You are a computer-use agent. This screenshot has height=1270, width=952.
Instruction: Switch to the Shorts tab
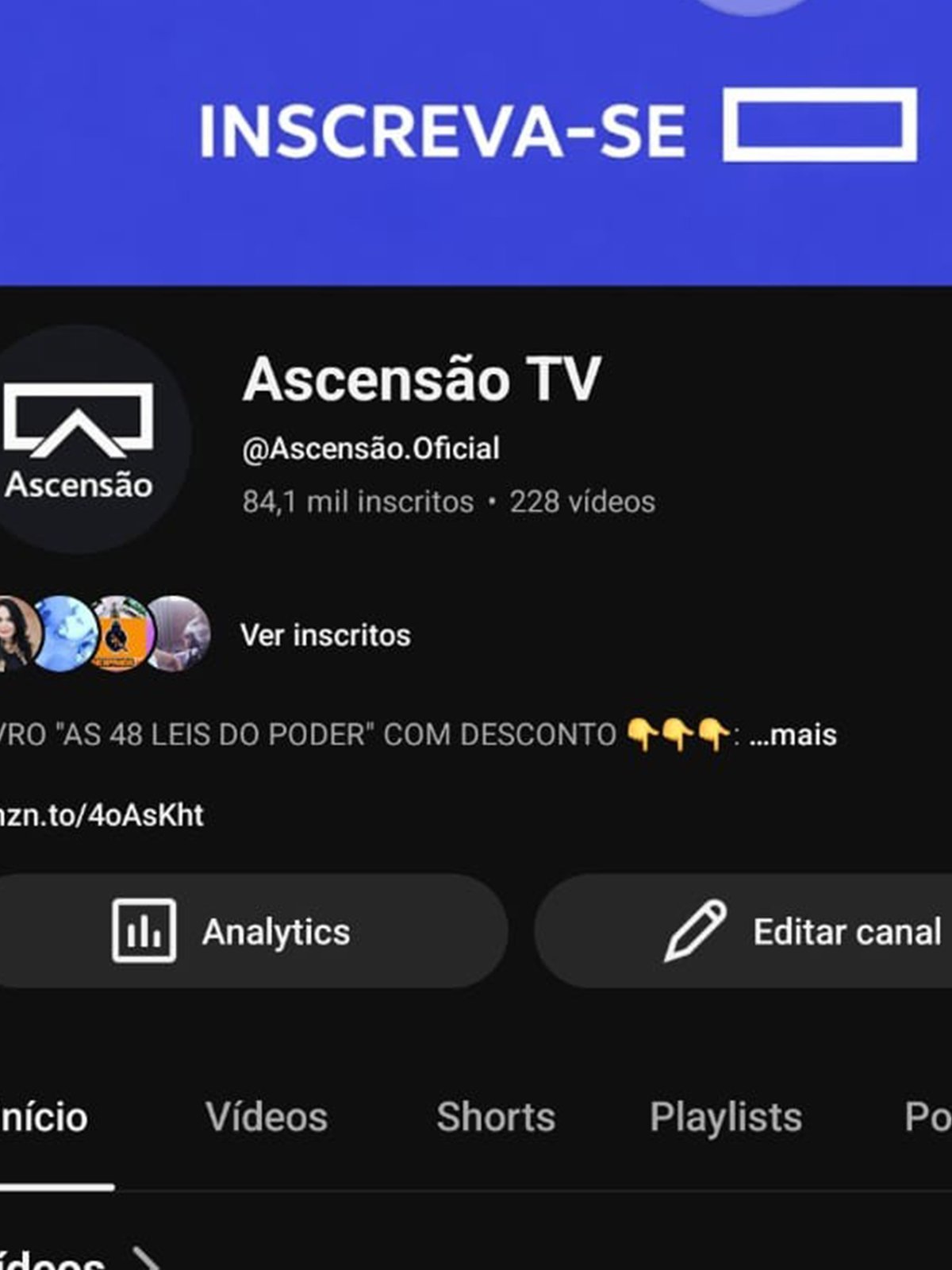(494, 1117)
